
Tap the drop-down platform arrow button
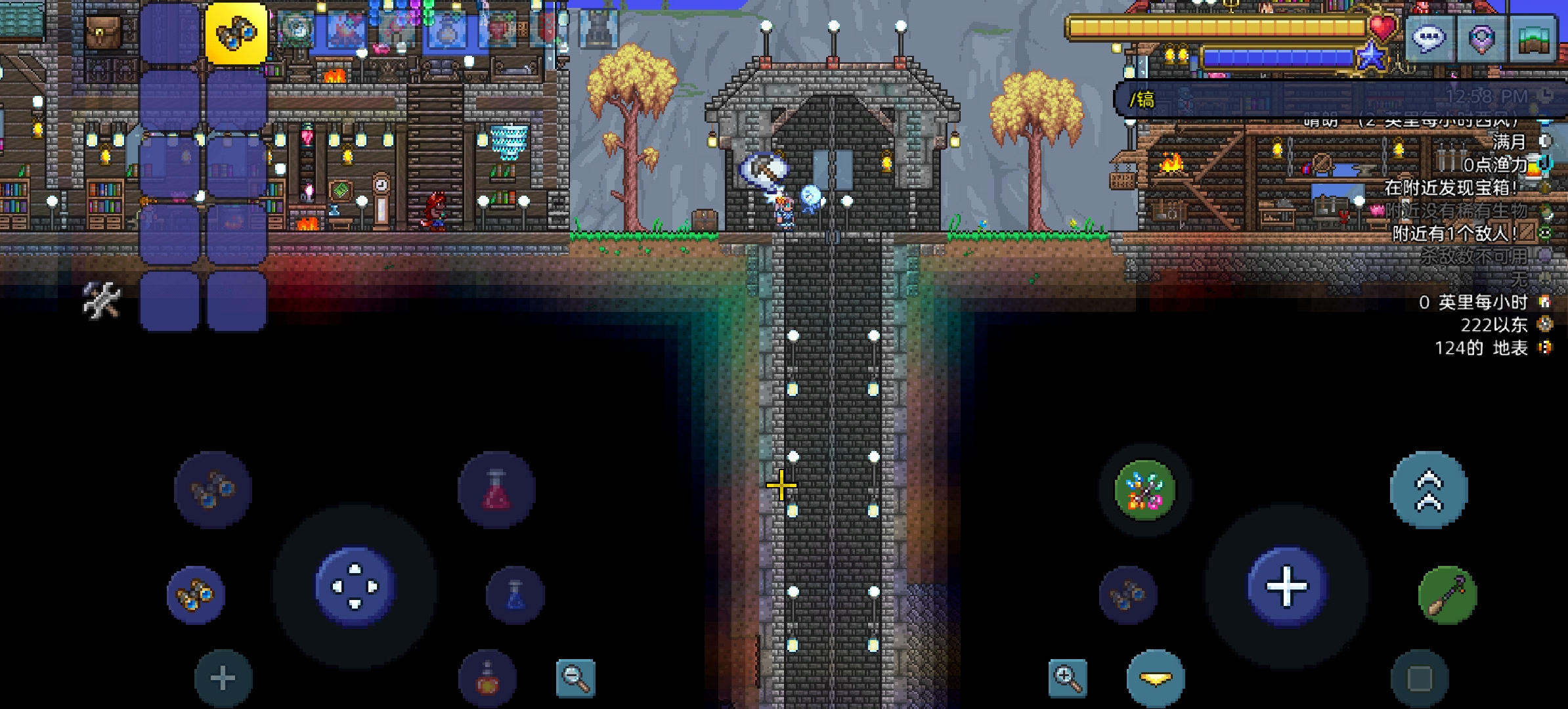tap(1156, 679)
